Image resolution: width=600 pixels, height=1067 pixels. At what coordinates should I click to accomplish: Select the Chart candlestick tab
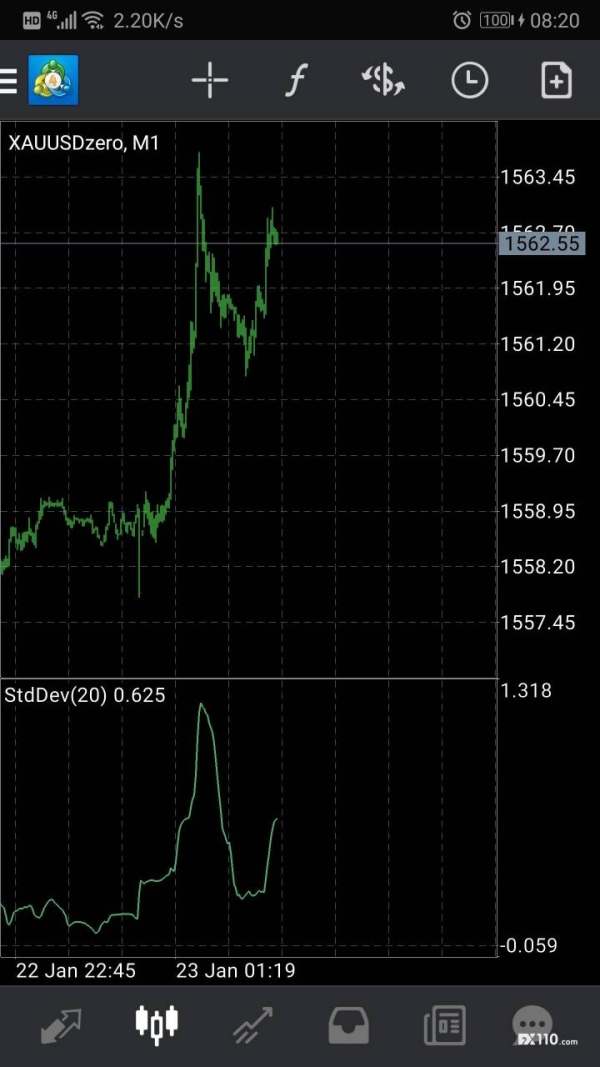(x=157, y=1024)
